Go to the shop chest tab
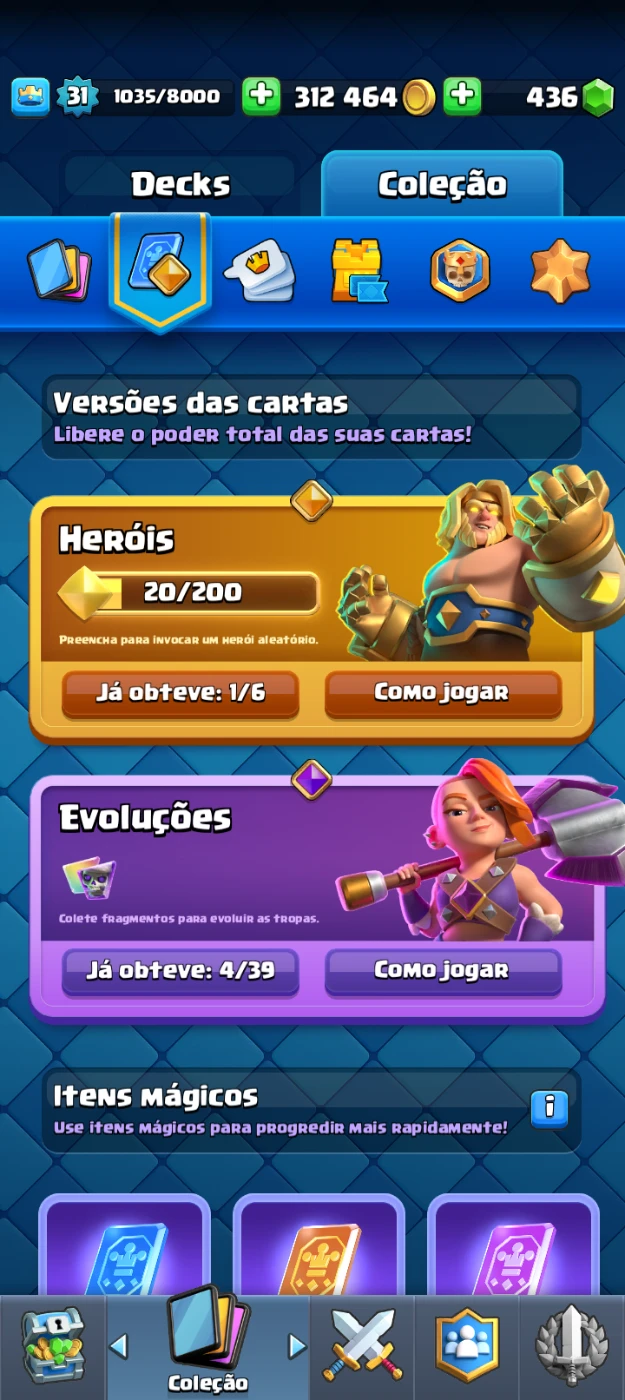The image size is (625, 1400). click(52, 1347)
